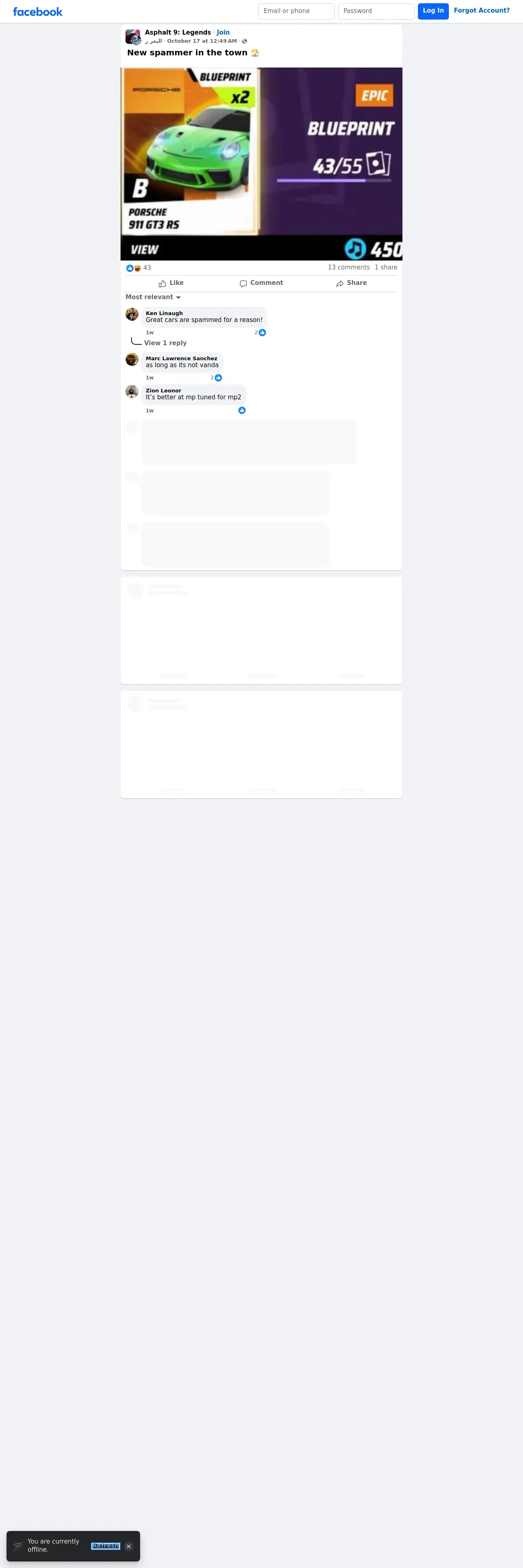Viewport: 523px width, 1568px height.
Task: Go to Facebook home via logo
Action: (x=38, y=11)
